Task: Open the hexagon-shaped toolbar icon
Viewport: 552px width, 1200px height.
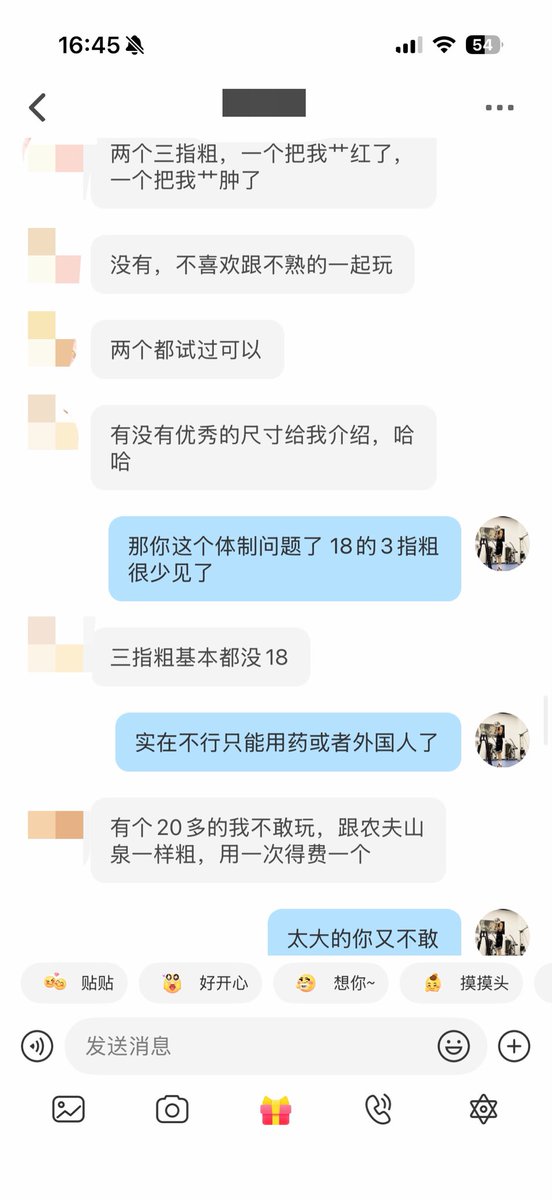Action: click(x=483, y=1109)
